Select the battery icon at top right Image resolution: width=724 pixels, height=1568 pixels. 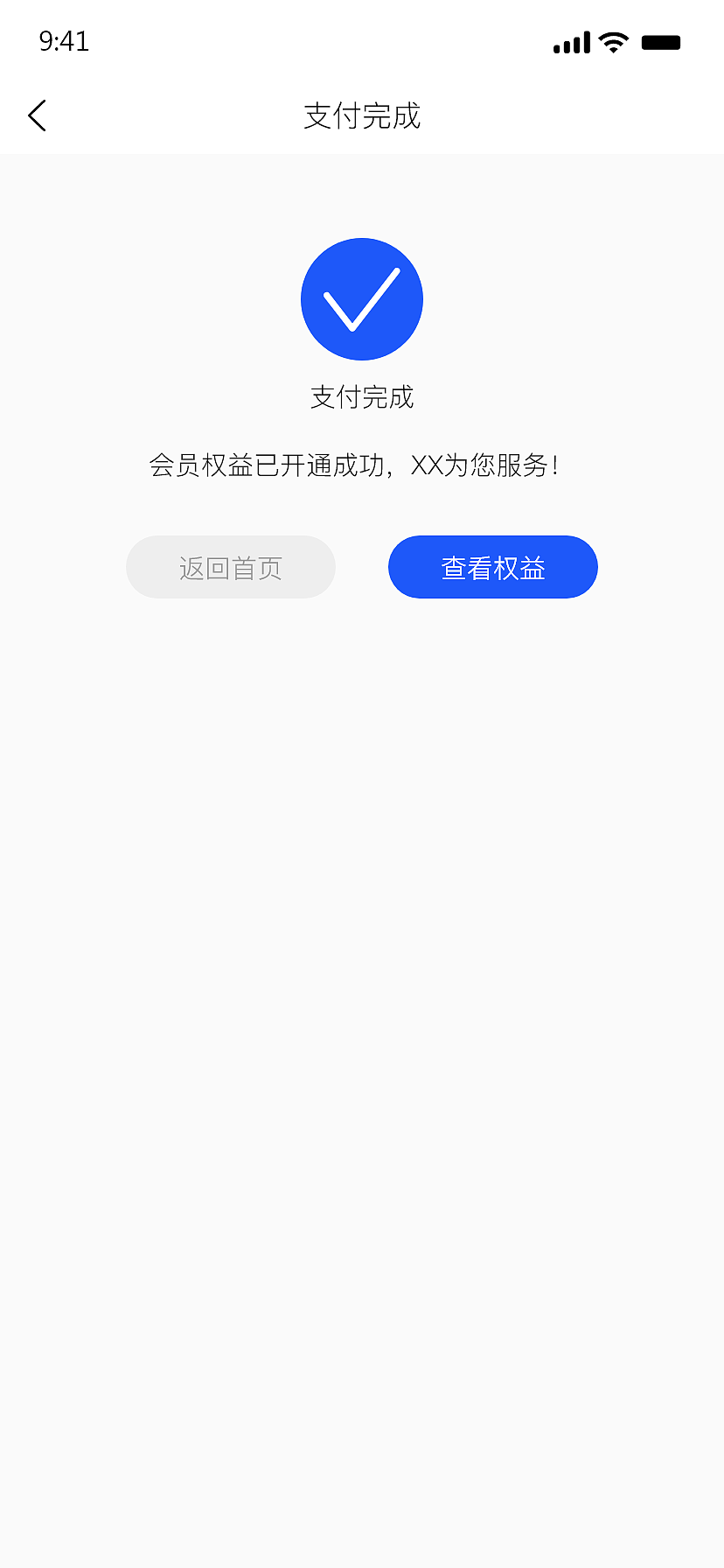tap(662, 41)
